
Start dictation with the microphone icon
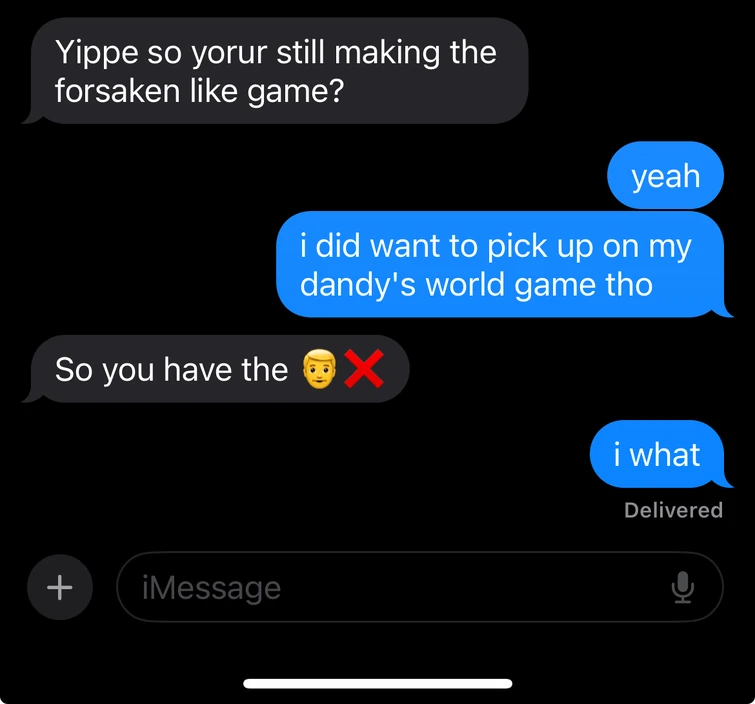click(x=682, y=587)
